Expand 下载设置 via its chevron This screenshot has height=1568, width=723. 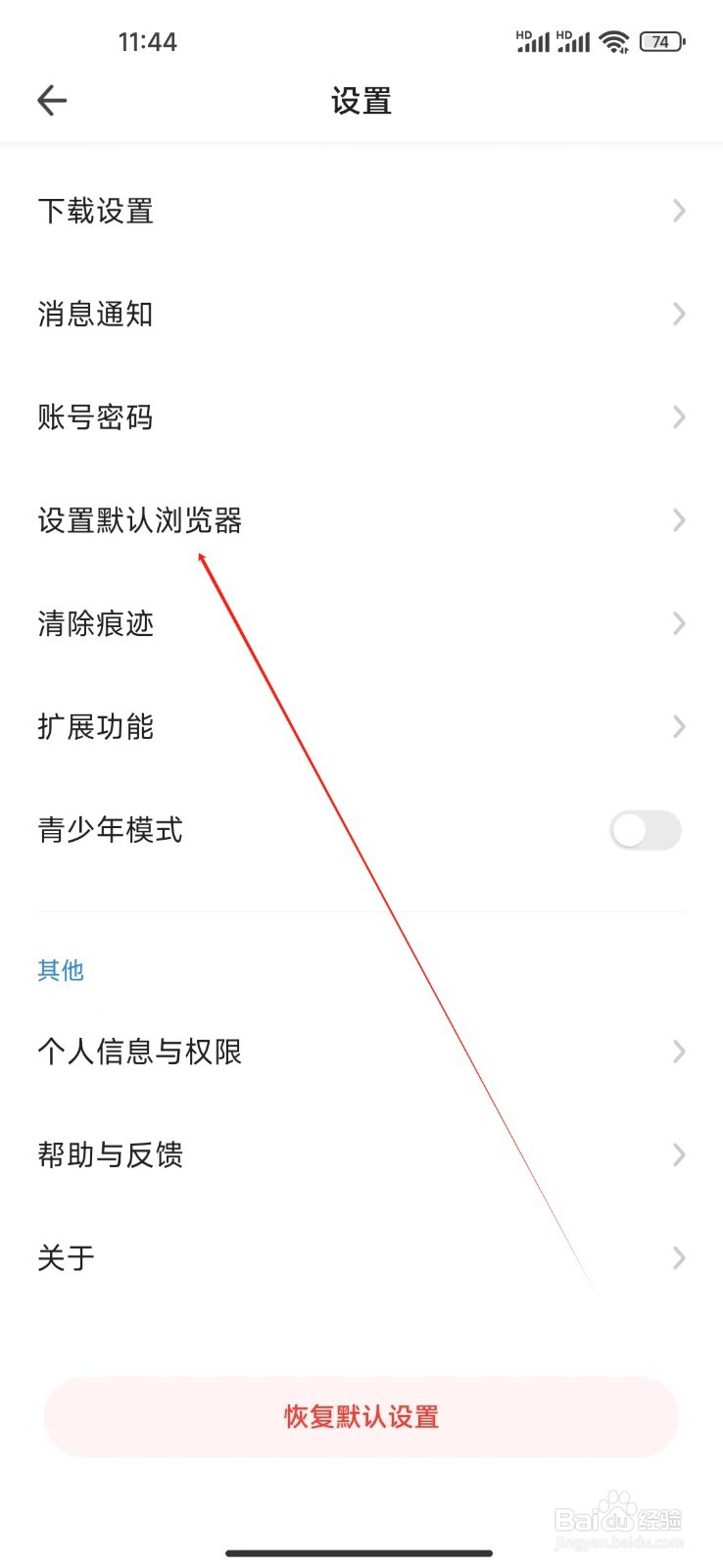[x=679, y=211]
